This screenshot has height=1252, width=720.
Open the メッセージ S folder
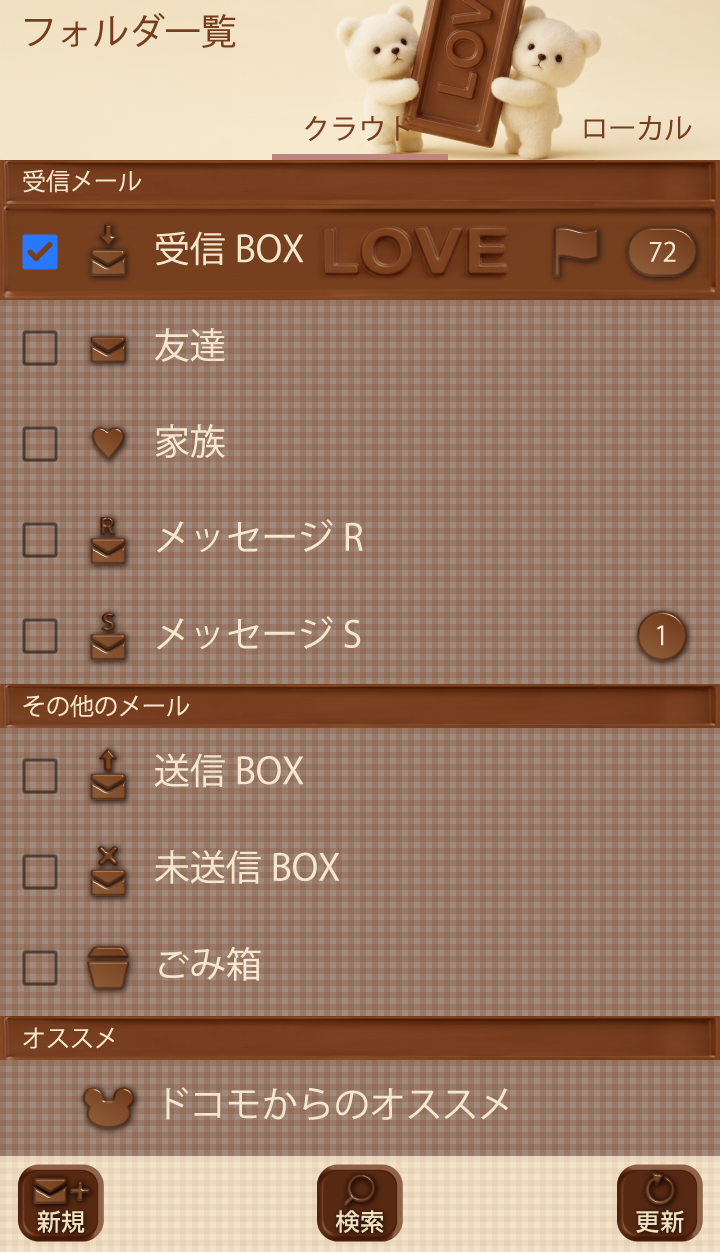coord(258,634)
